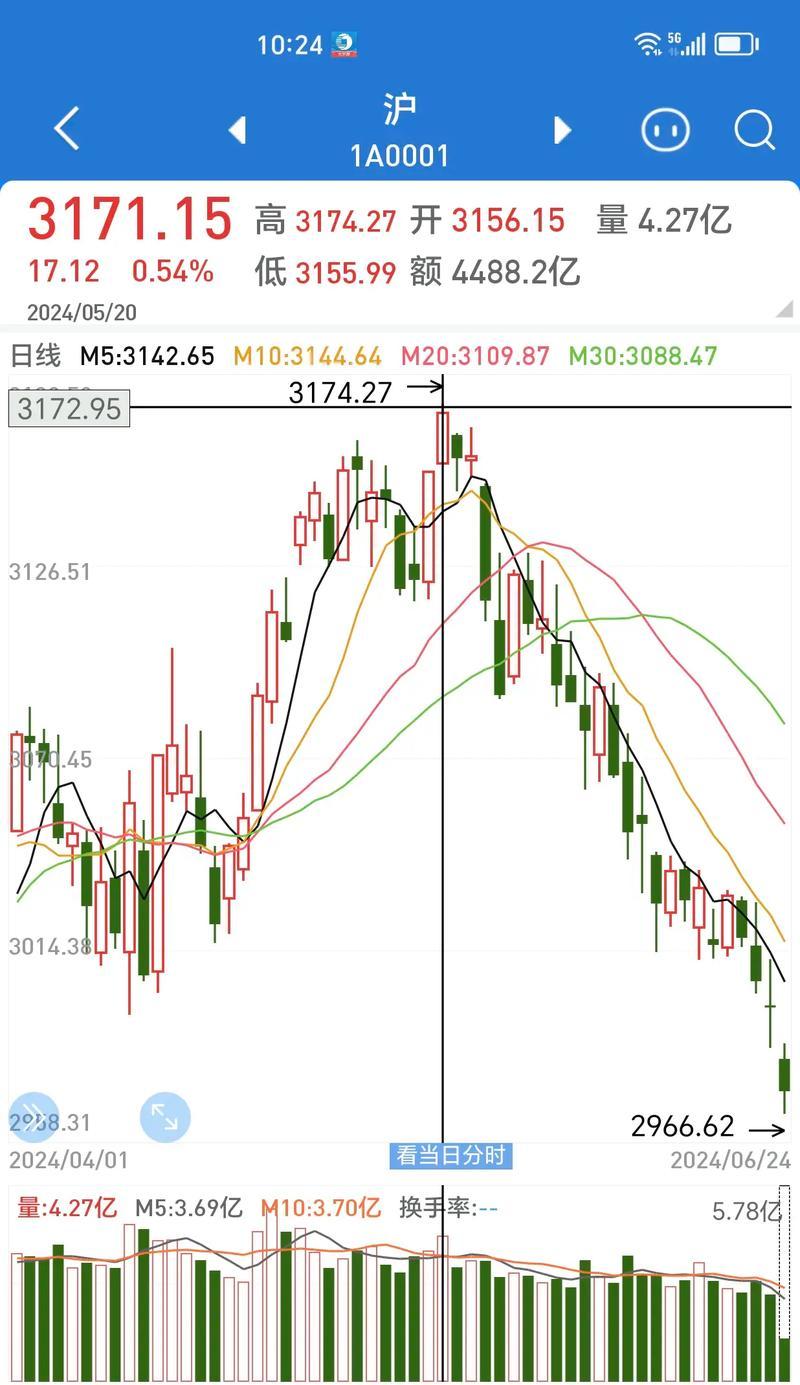
Task: Tap 看当日分时 to view intraday chart
Action: click(451, 1156)
